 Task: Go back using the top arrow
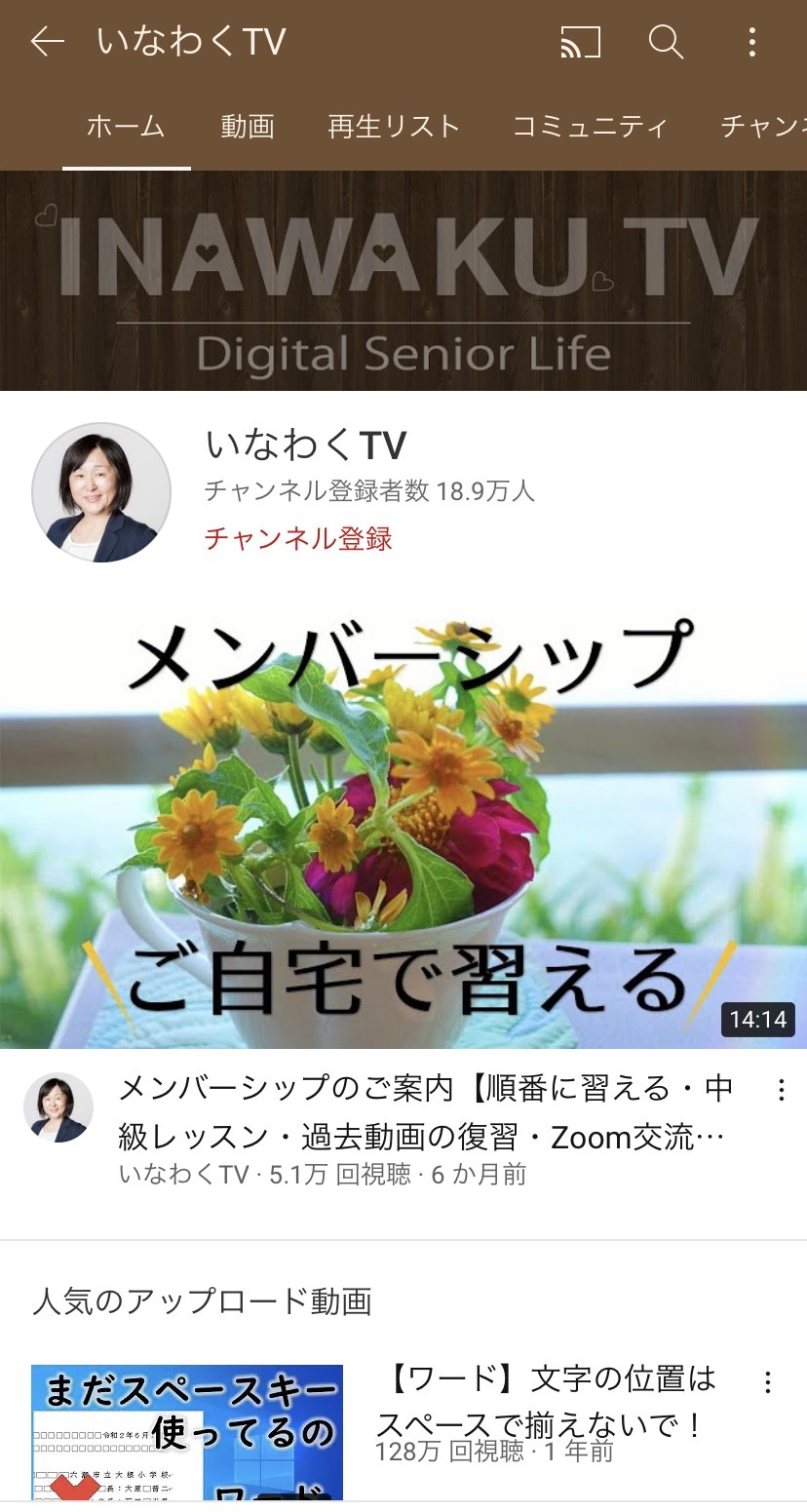pyautogui.click(x=47, y=42)
